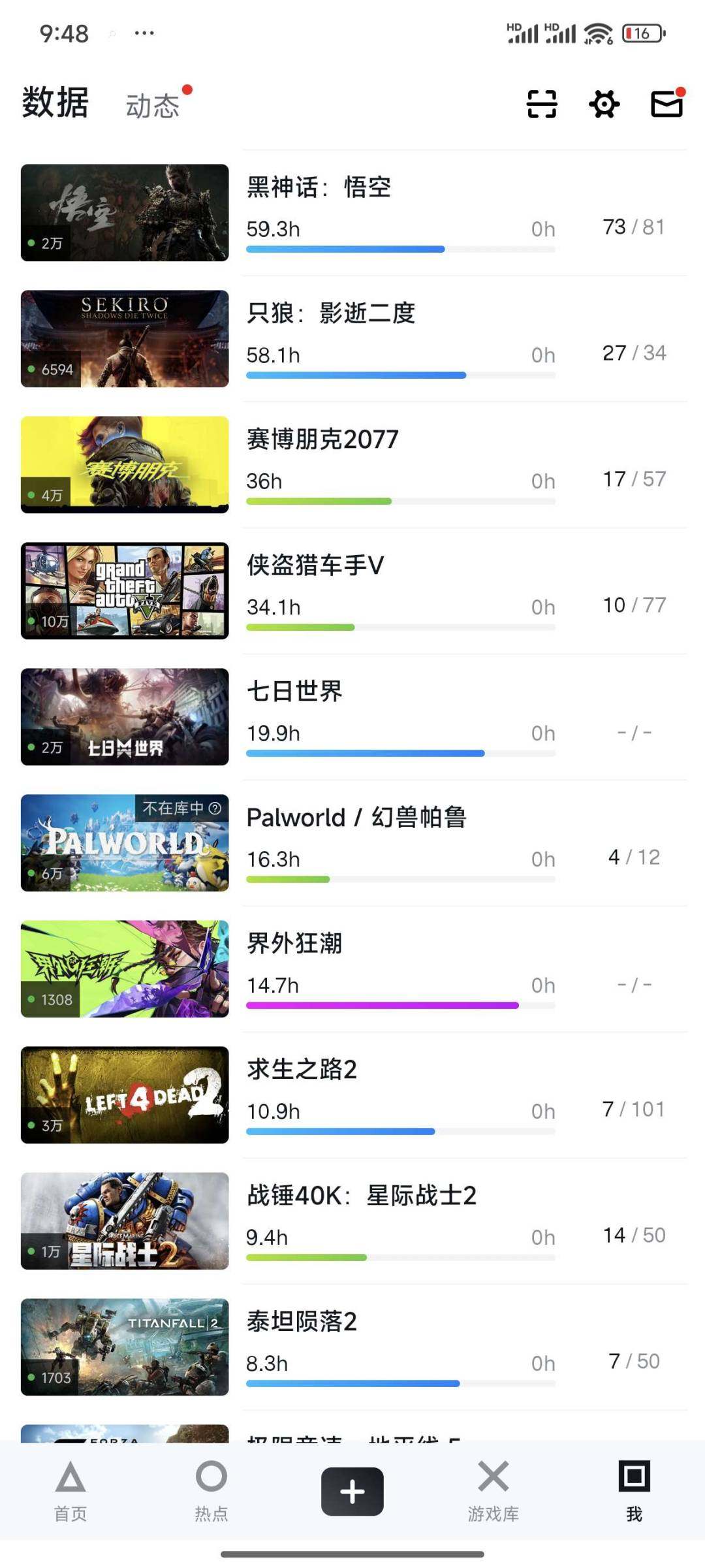Open the settings gear icon
705x1568 pixels.
click(604, 104)
